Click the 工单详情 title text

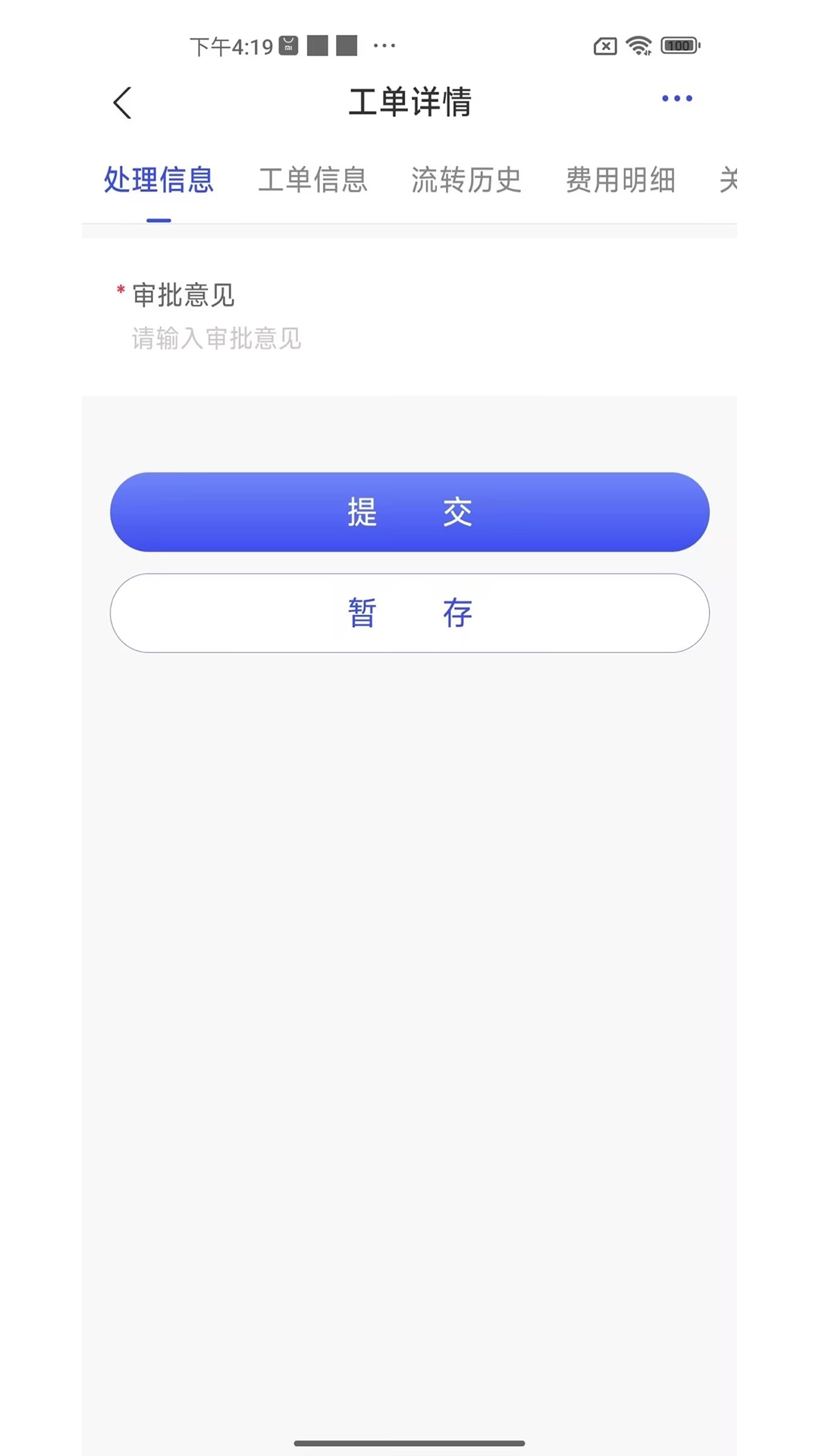409,102
